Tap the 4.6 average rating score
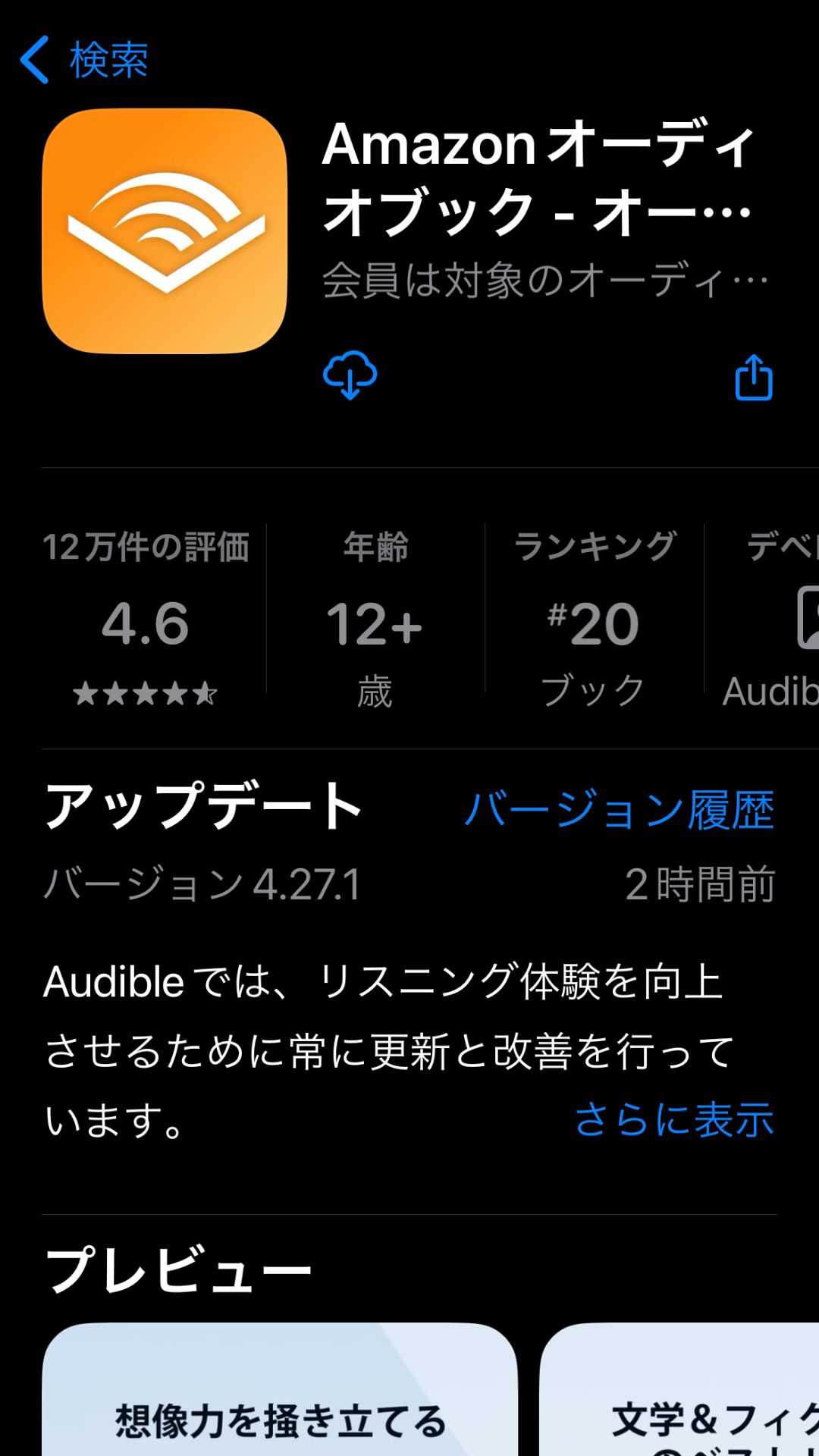Viewport: 819px width, 1456px height. coord(144,625)
